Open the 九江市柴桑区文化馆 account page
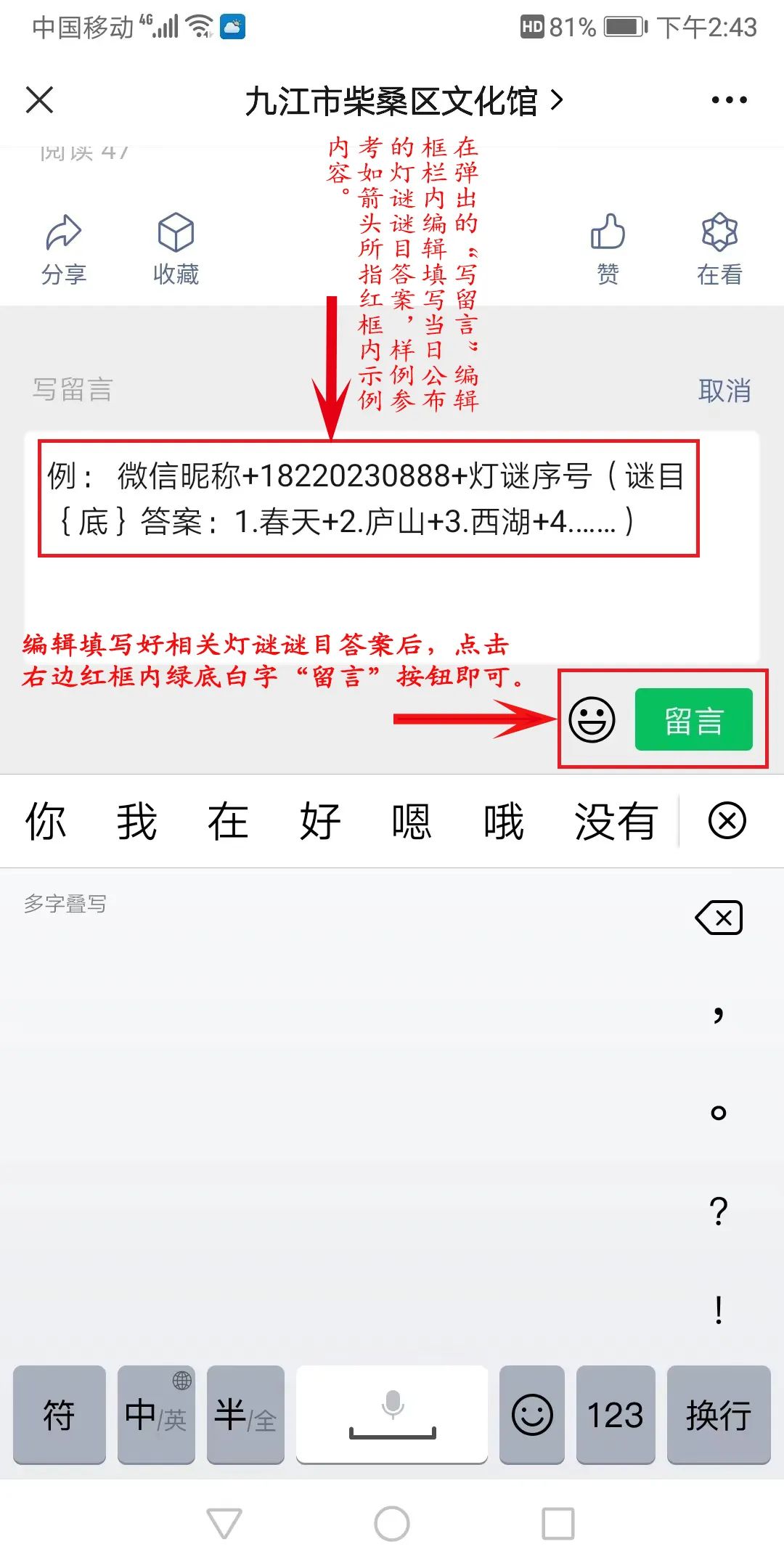This screenshot has width=784, height=1568. click(403, 100)
